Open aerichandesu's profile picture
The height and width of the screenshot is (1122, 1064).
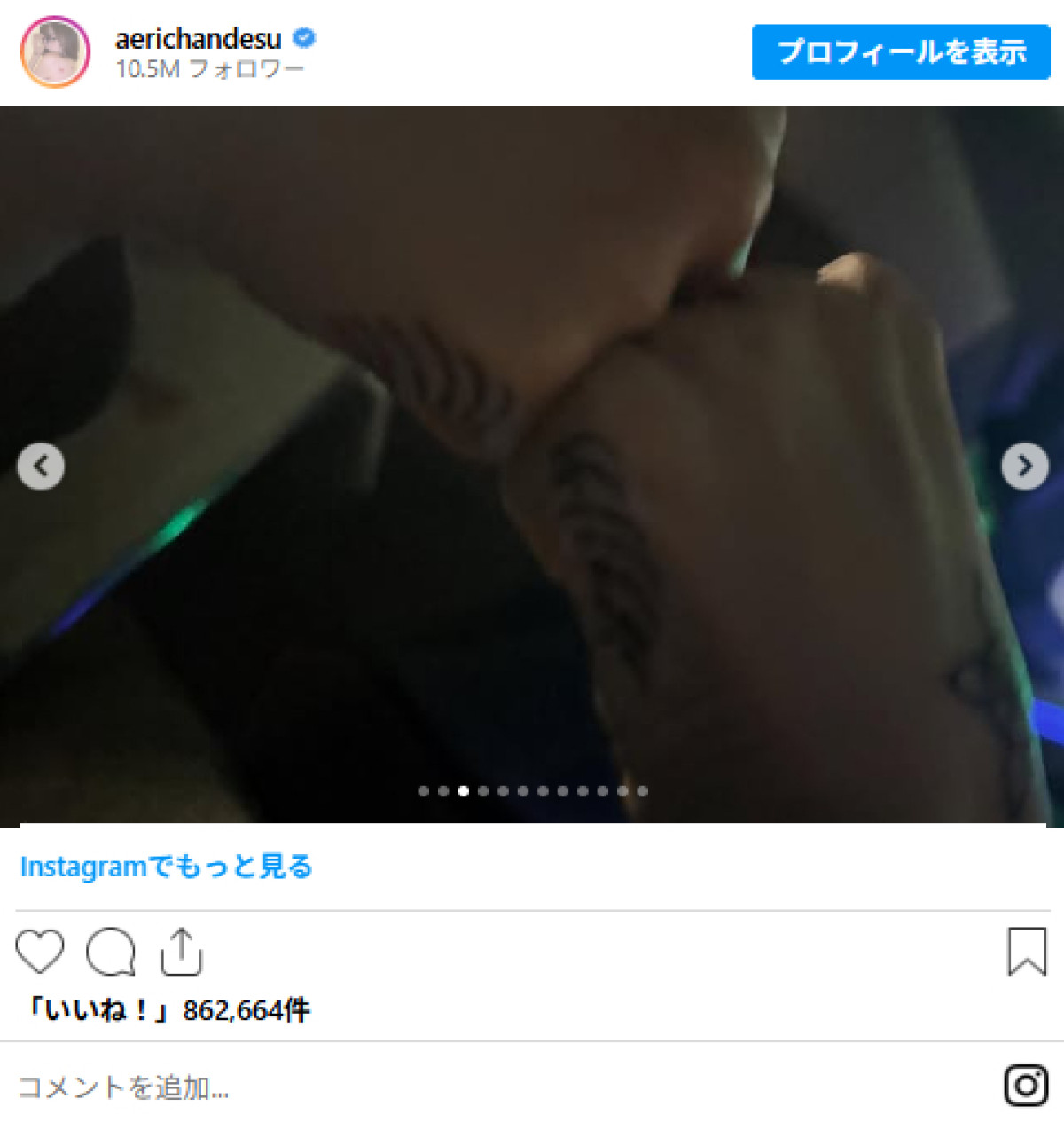click(55, 51)
